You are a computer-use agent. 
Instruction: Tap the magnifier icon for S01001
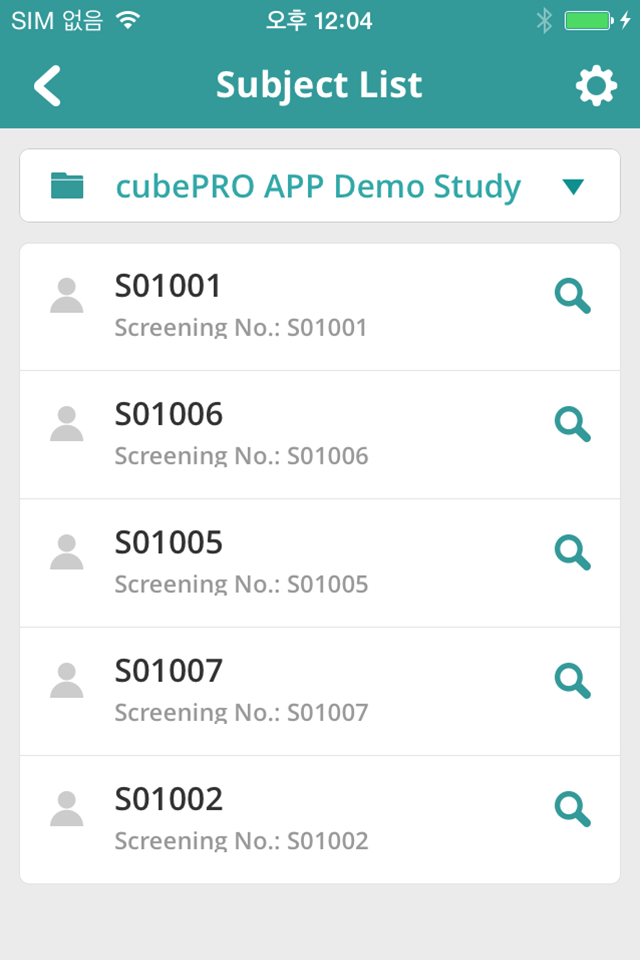pyautogui.click(x=573, y=296)
